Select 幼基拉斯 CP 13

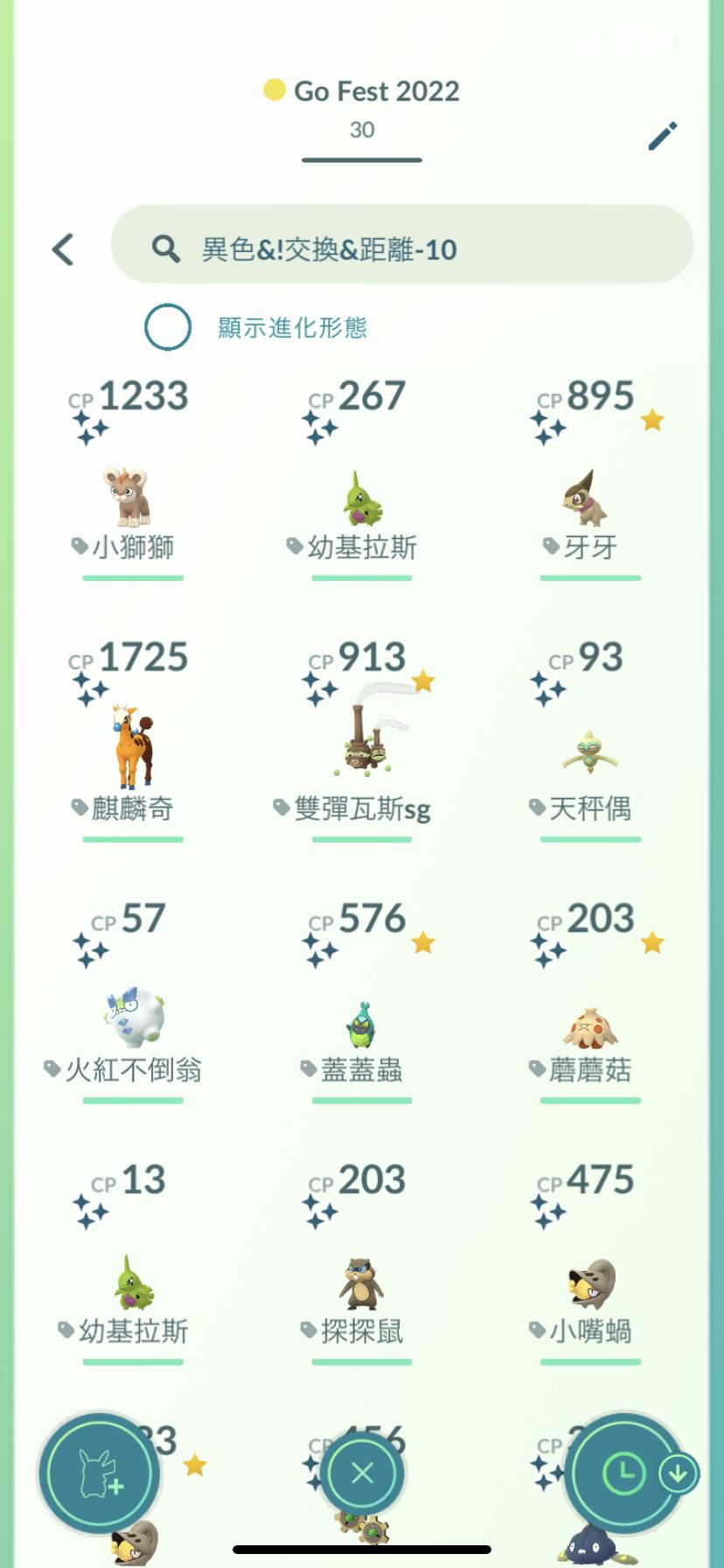(131, 1283)
